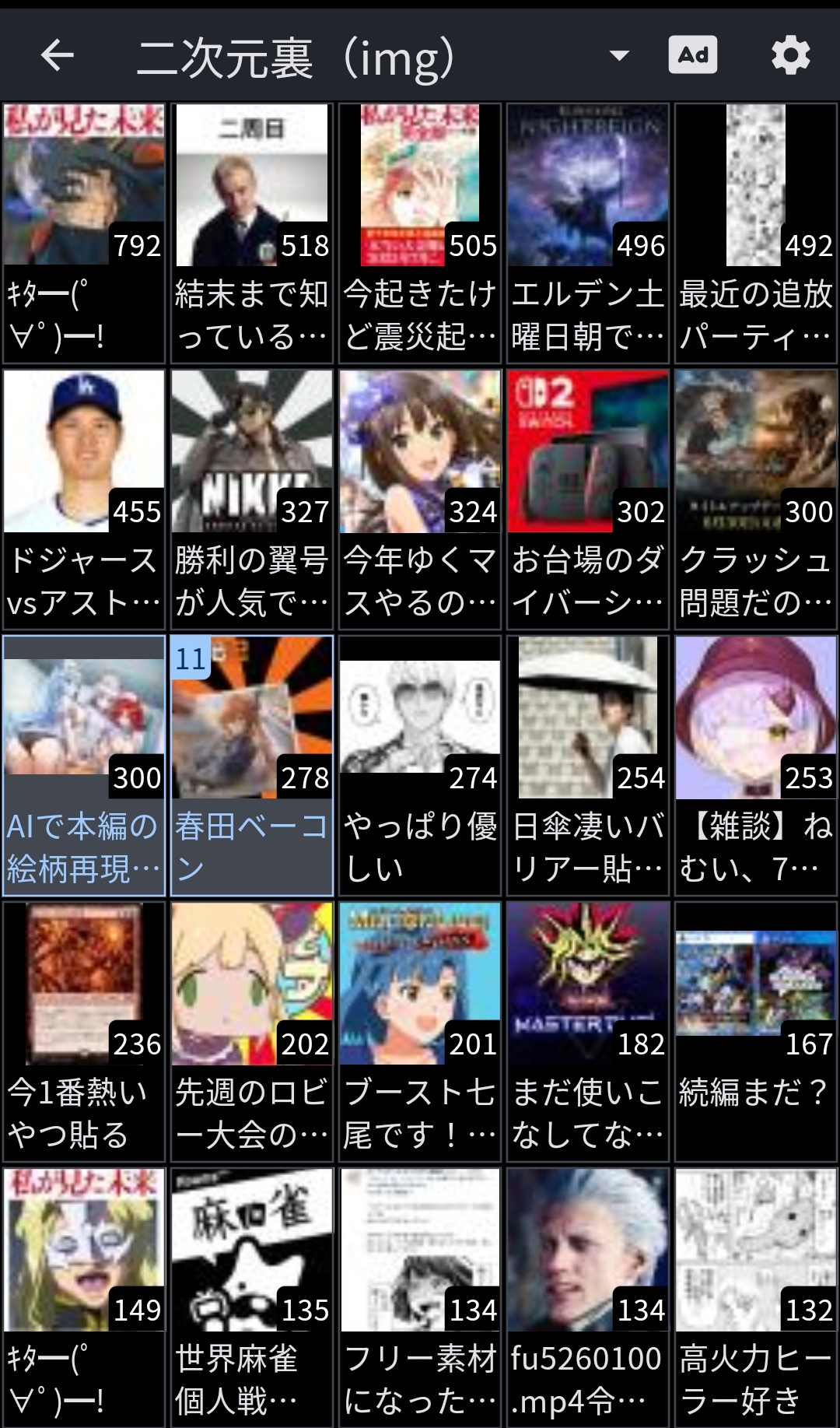Open the 今1番熱いやつ貼る thread
The width and height of the screenshot is (840, 1428).
(x=84, y=1031)
